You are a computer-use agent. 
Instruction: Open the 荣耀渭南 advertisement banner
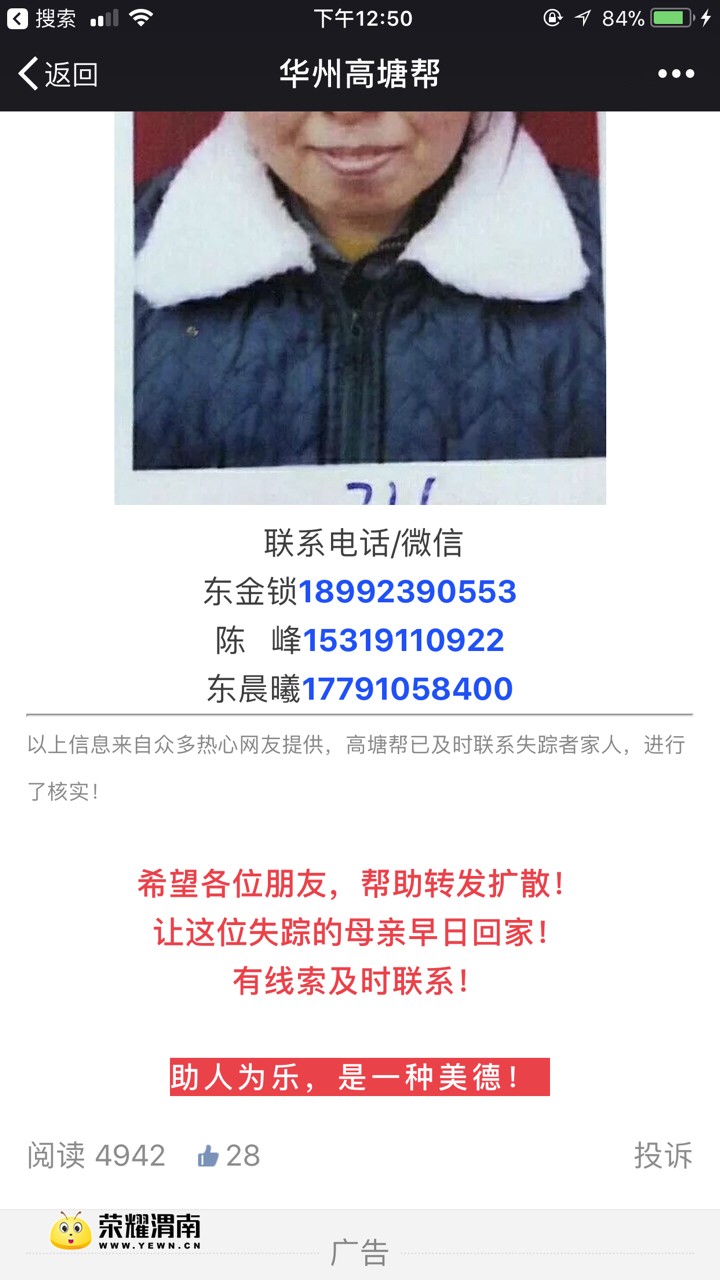(126, 1231)
